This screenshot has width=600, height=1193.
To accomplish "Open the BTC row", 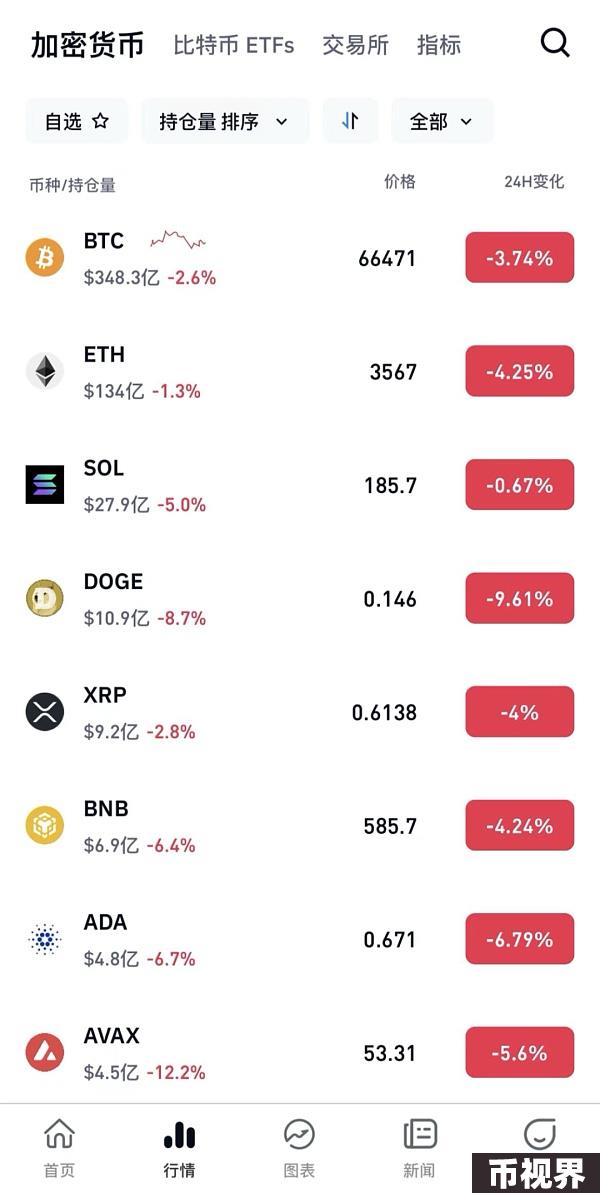I will coord(300,258).
